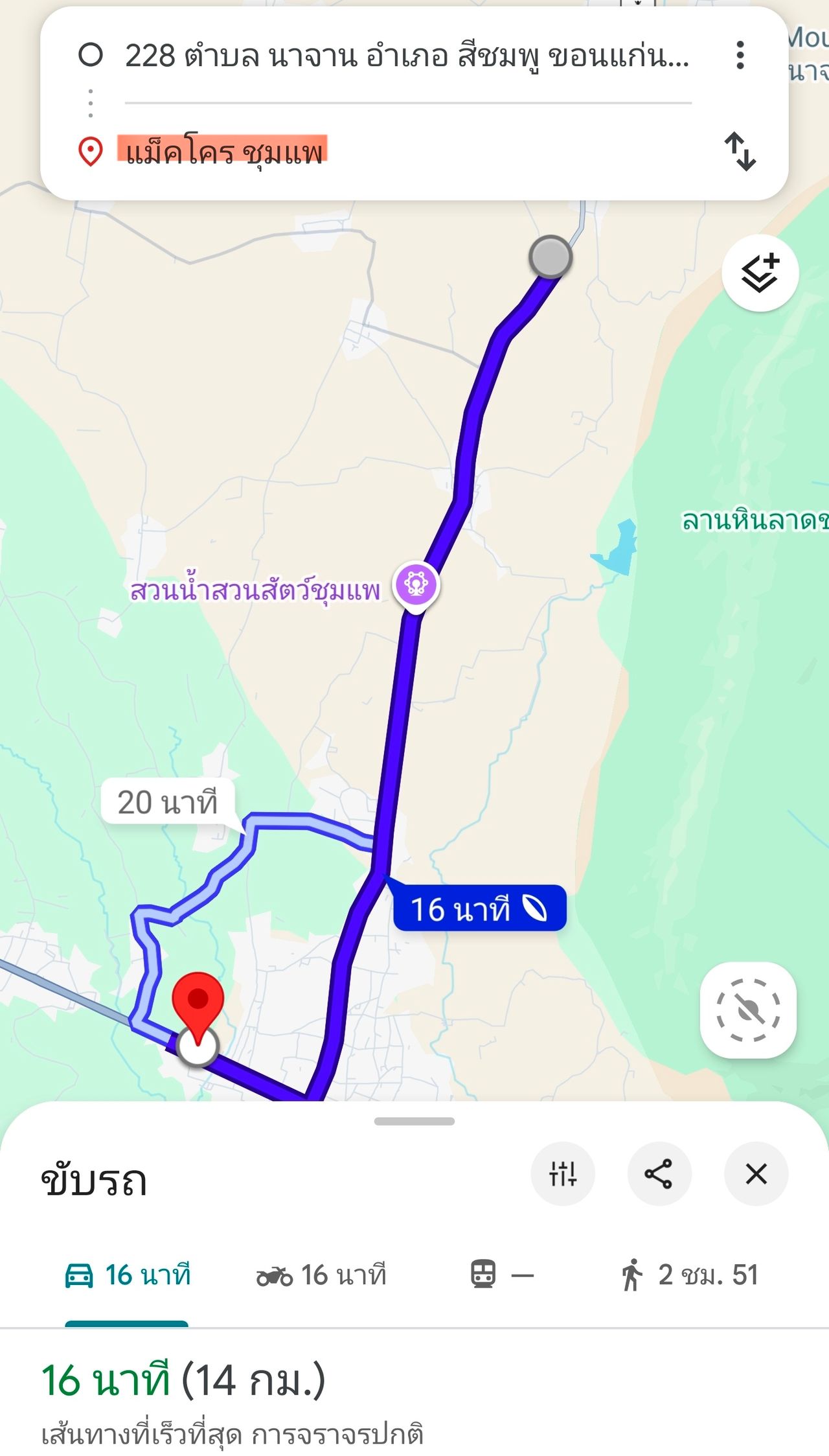Switch to motorcycle 16 นาที tab
The image size is (829, 1456).
pos(321,1275)
